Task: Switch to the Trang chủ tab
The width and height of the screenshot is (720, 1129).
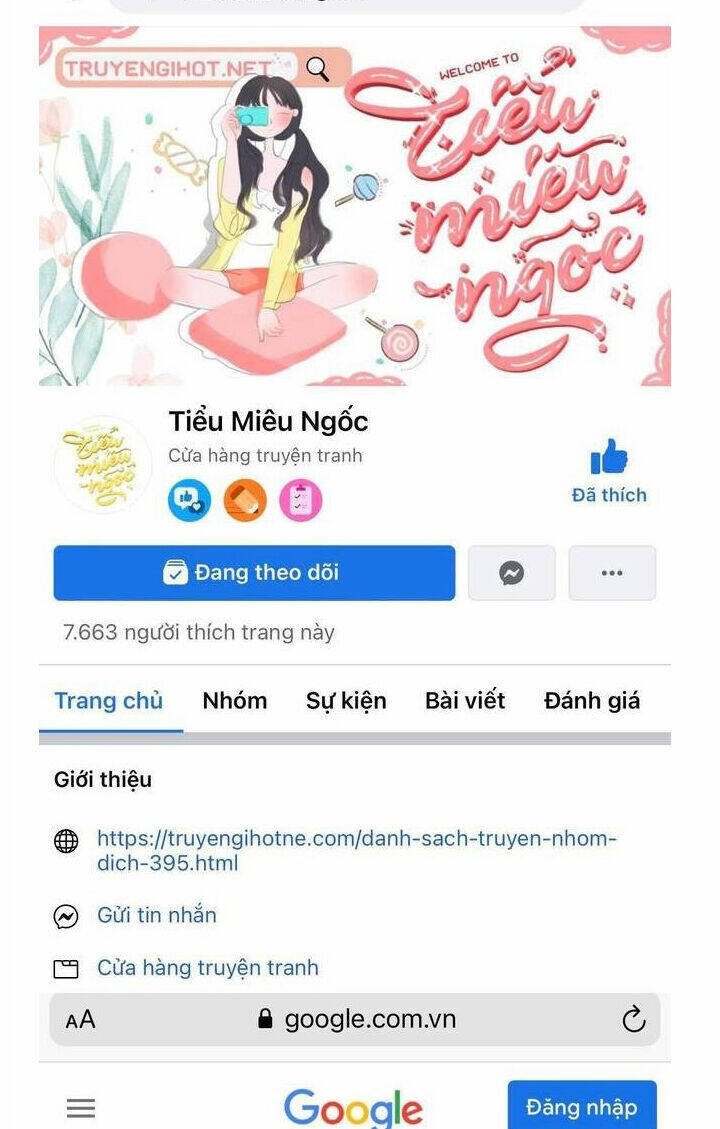Action: tap(109, 701)
